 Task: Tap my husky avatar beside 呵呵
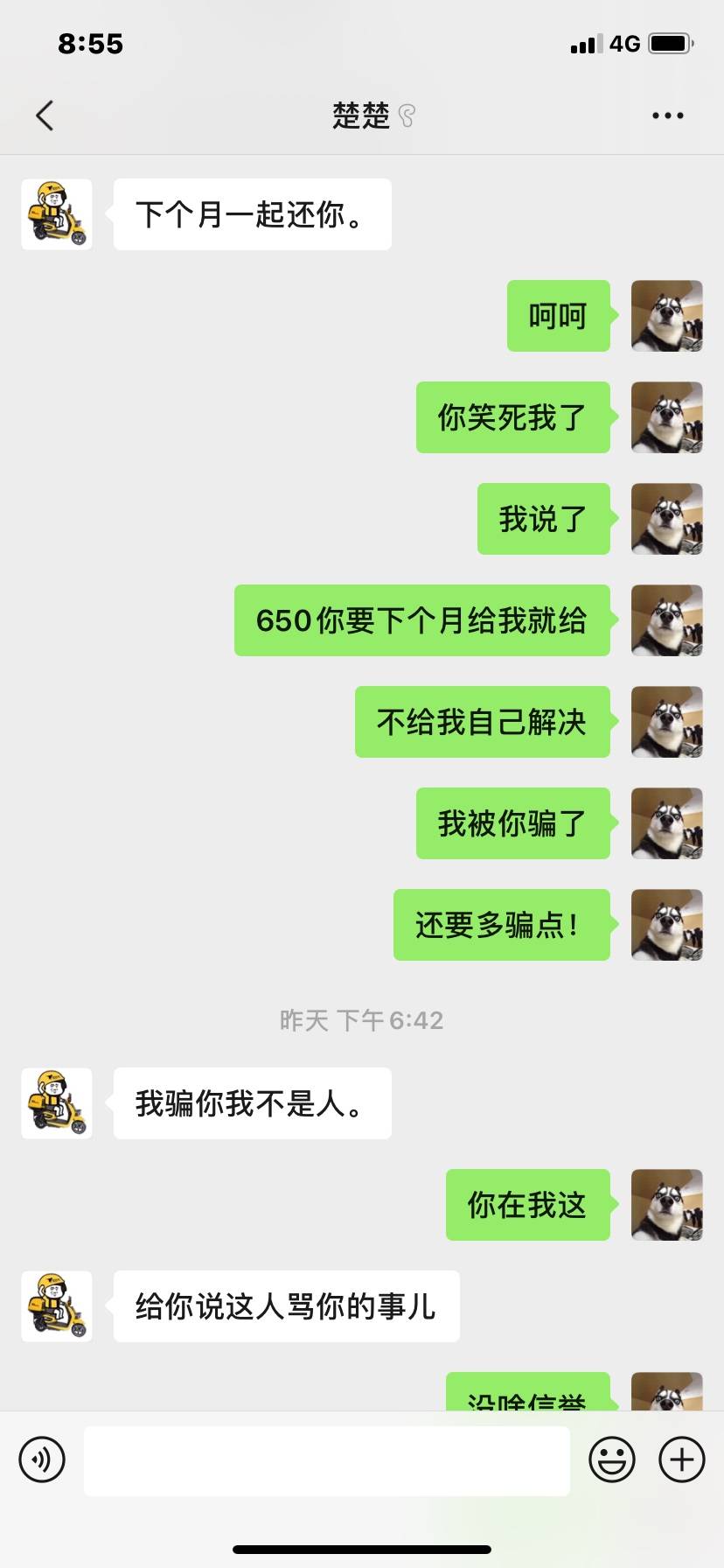(666, 316)
